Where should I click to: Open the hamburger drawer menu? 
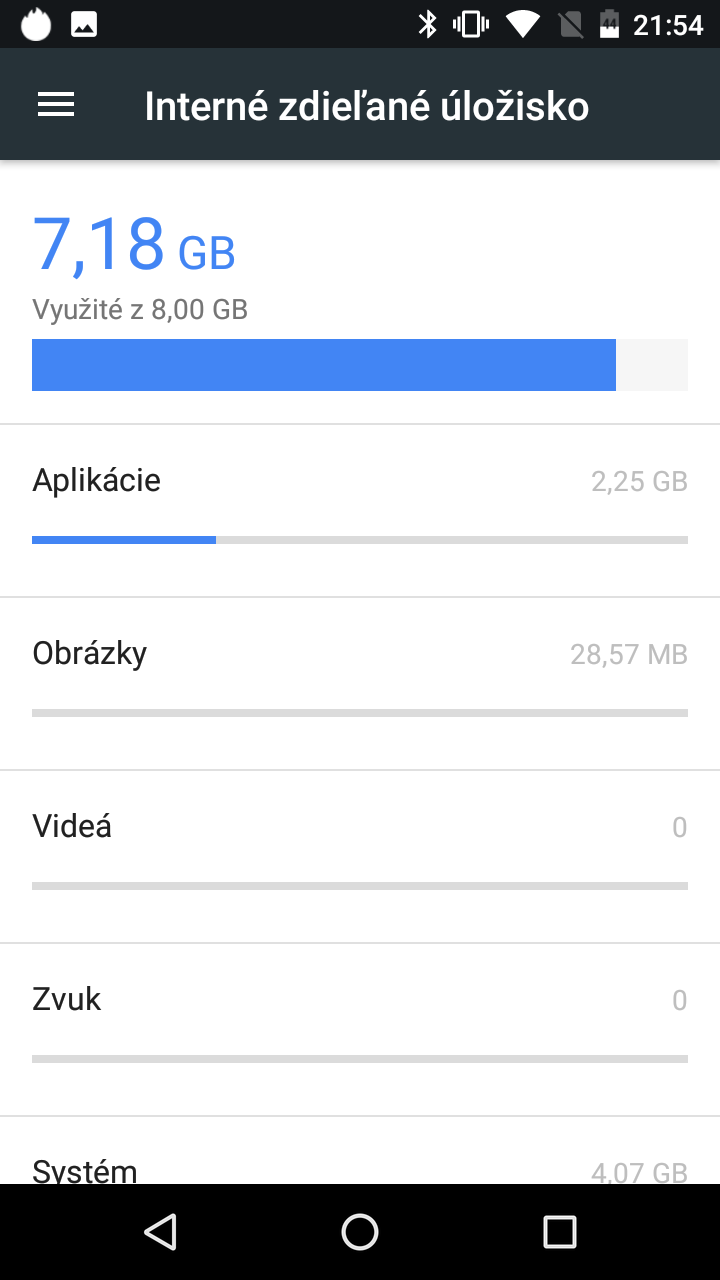click(56, 105)
